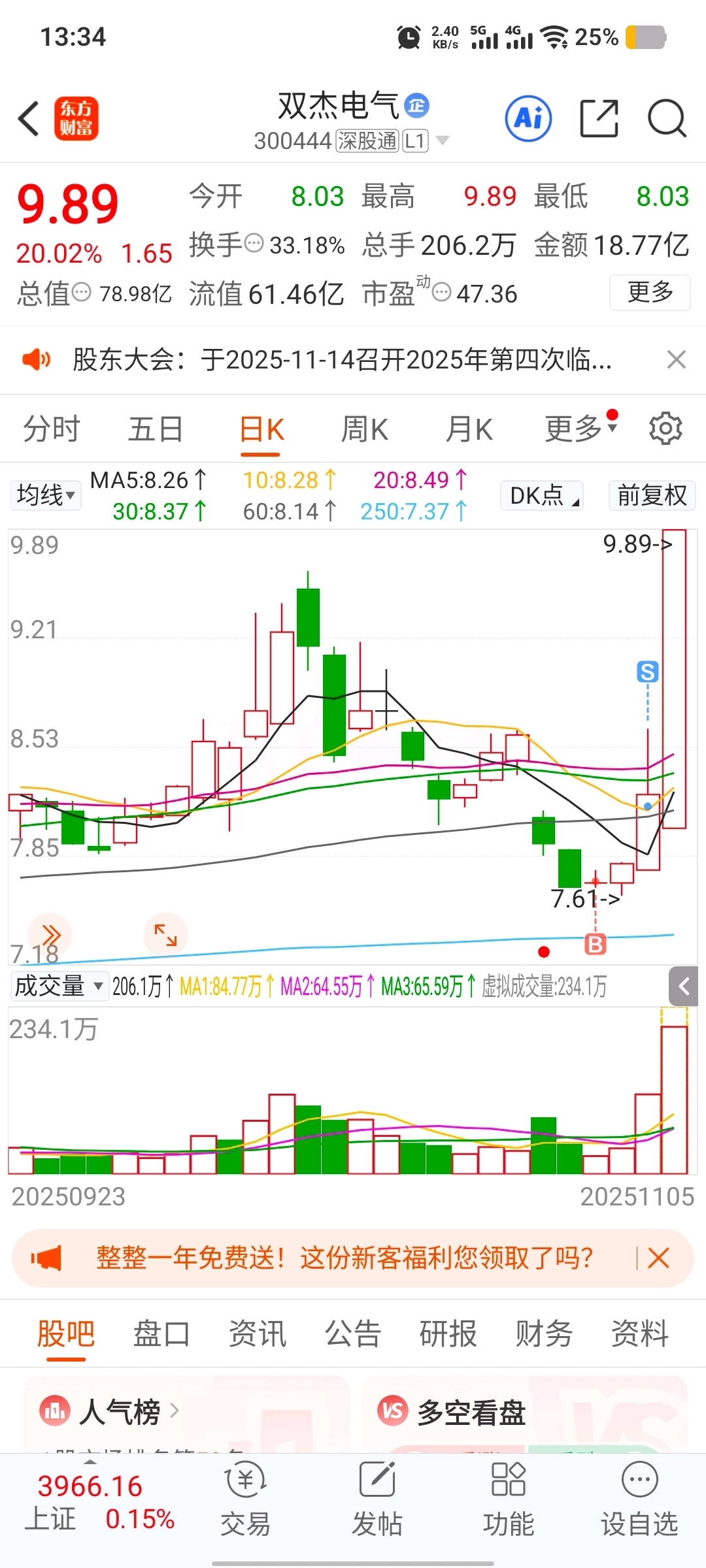The image size is (706, 1568).
Task: Open the search magnifier
Action: pos(666,119)
